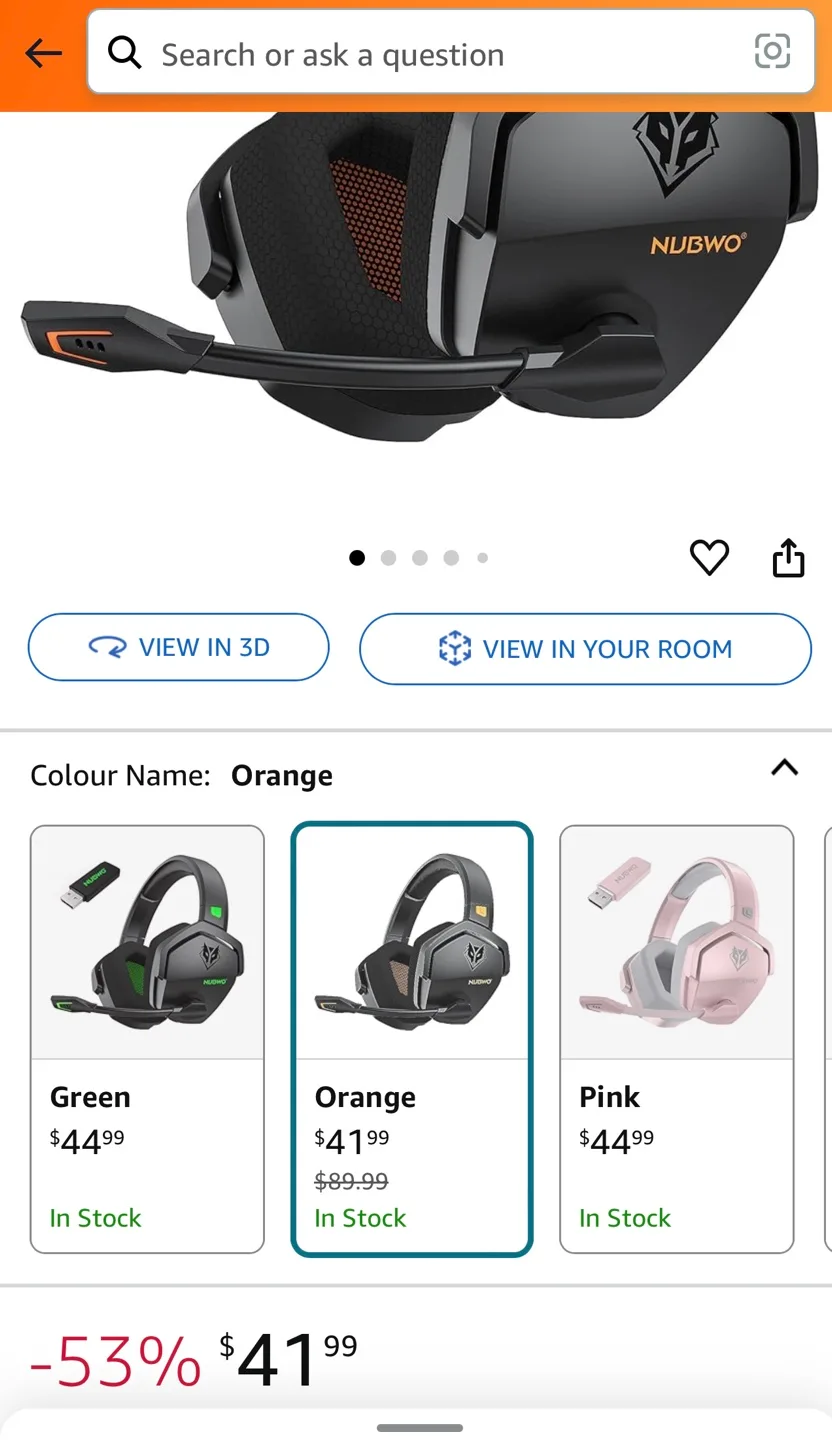Open camera search with the lens icon
Screen dimensions: 832x1440
pos(772,52)
